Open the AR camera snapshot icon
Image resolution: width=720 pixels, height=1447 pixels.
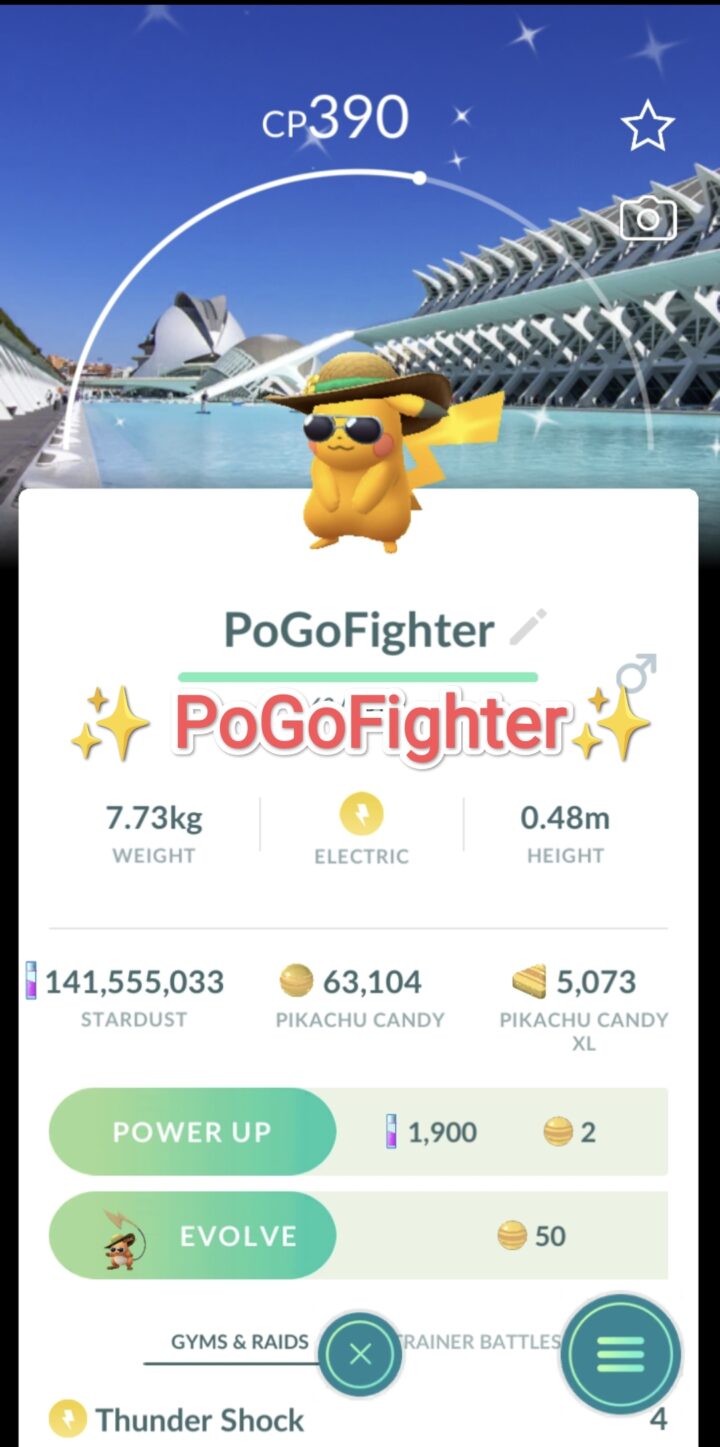coord(648,219)
